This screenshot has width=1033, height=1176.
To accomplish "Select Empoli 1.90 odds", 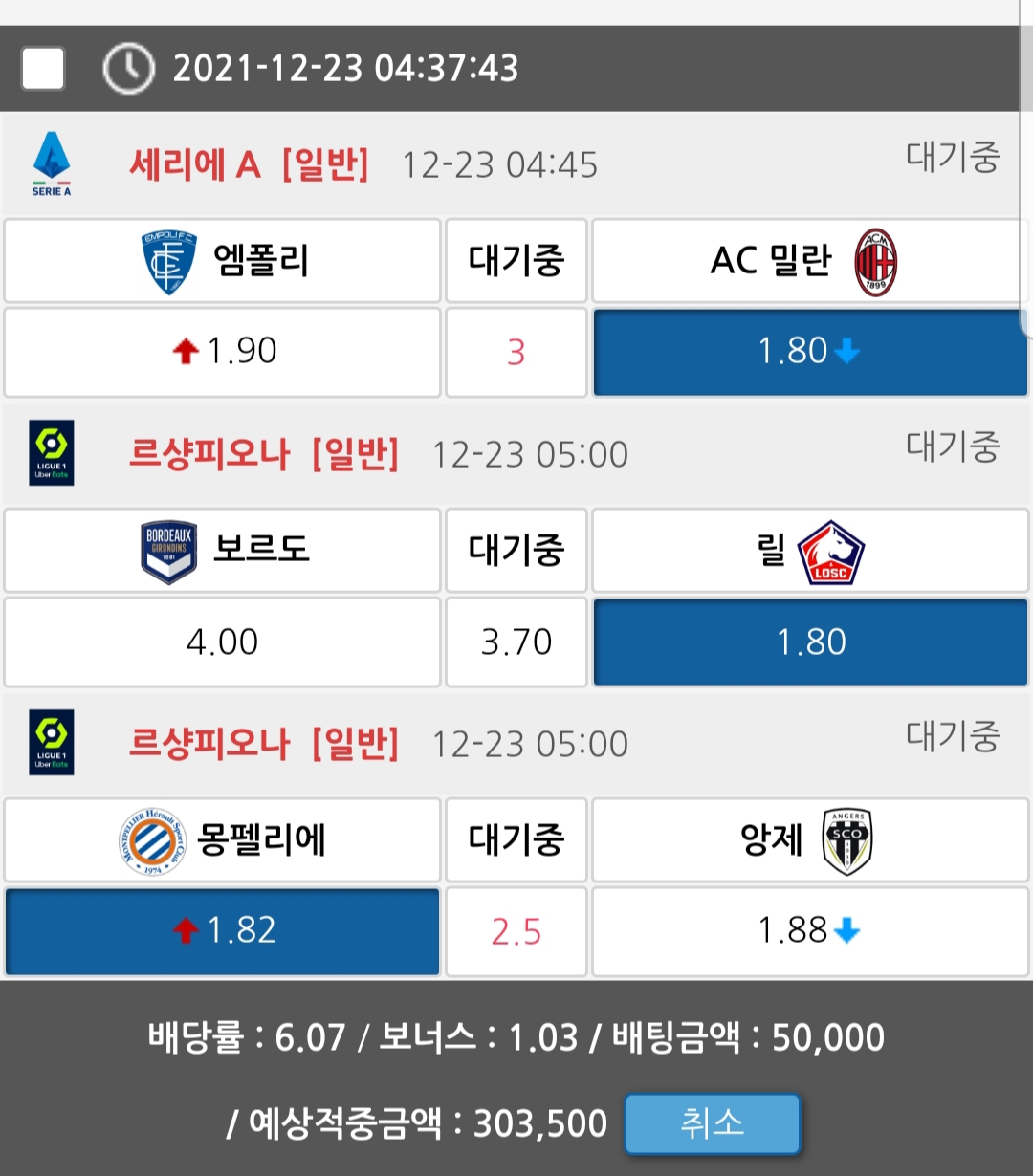I will pos(222,352).
